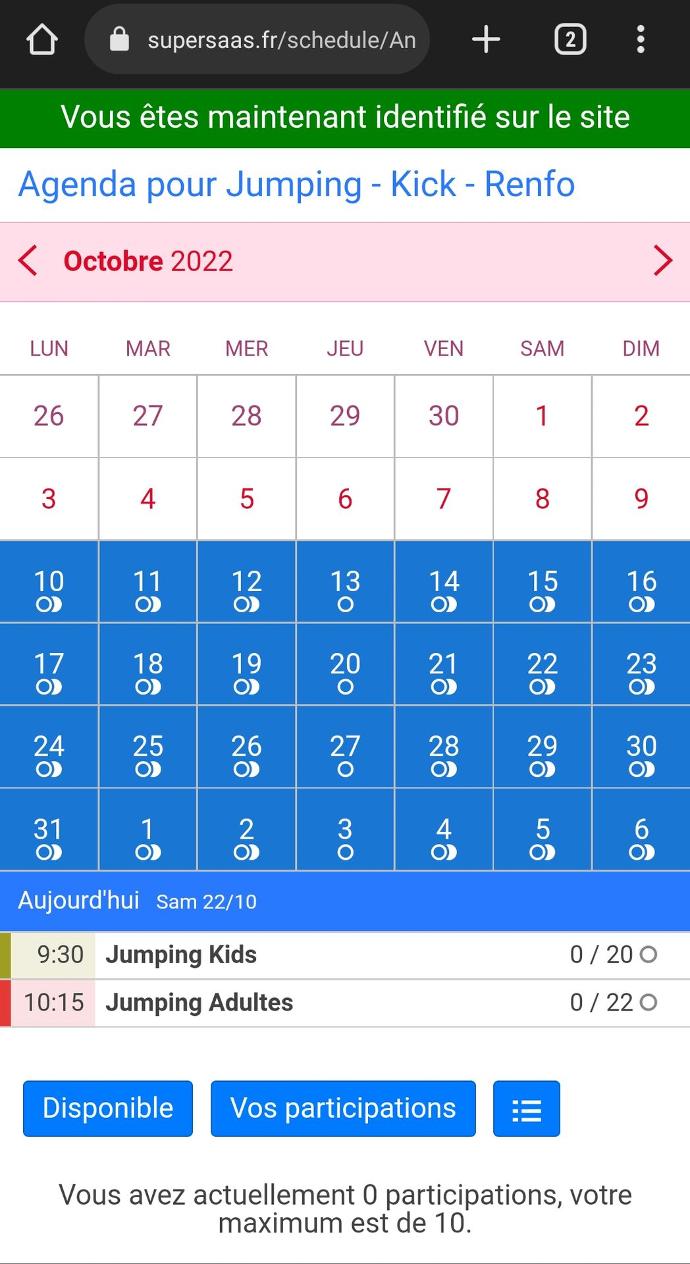
Task: Go to the previous month
Action: (28, 261)
